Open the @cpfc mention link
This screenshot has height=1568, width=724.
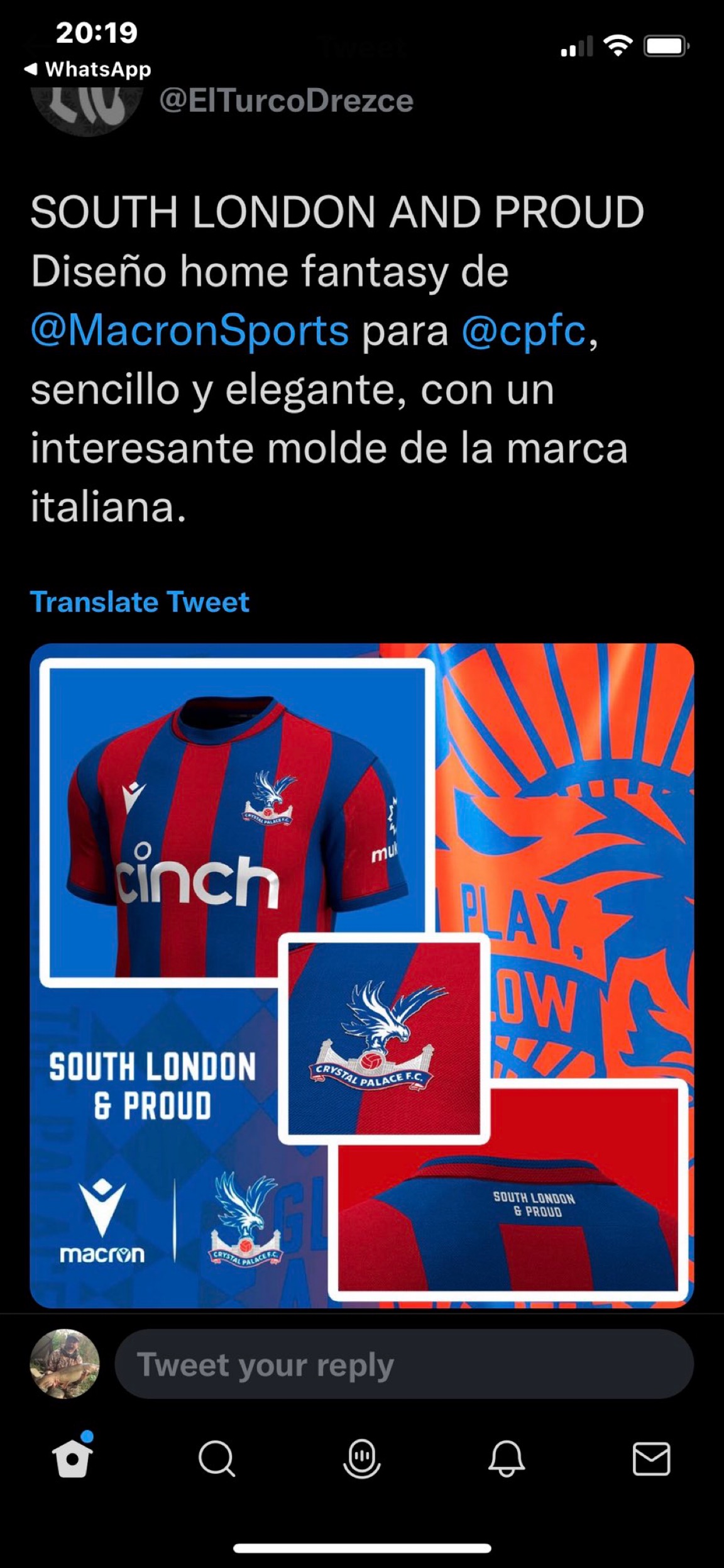tap(524, 331)
